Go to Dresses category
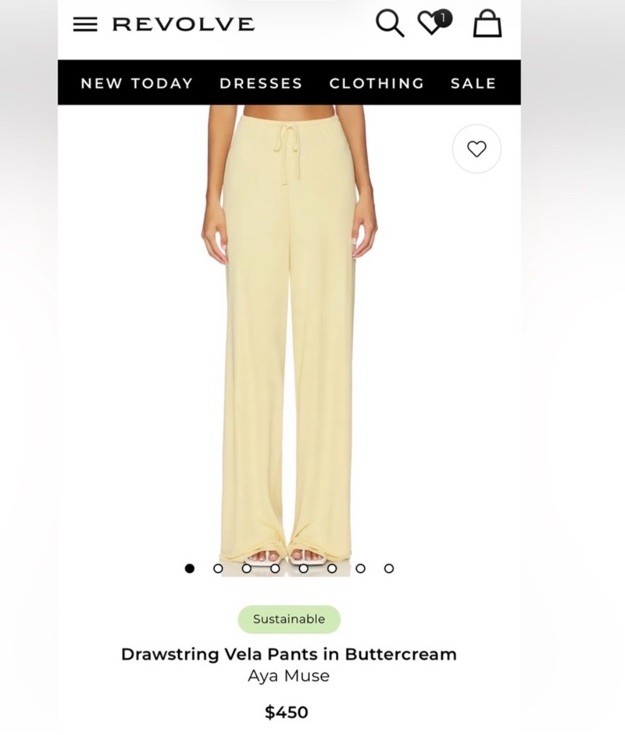This screenshot has width=625, height=735. [x=261, y=83]
